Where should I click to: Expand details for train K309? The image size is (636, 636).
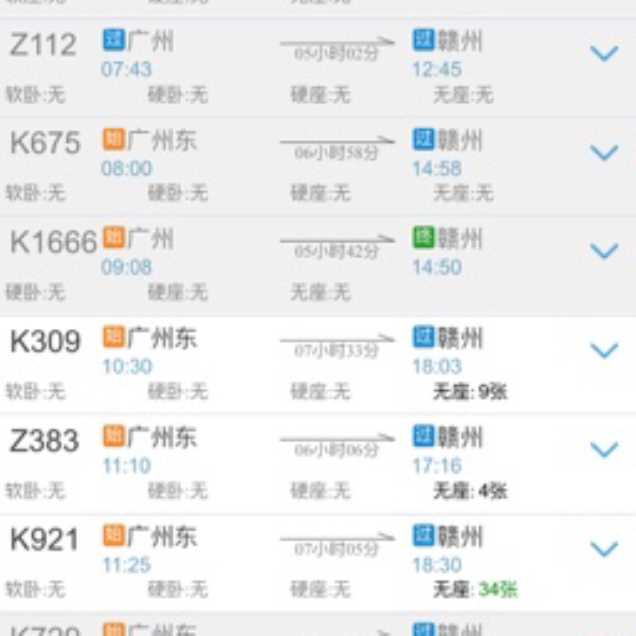point(604,350)
